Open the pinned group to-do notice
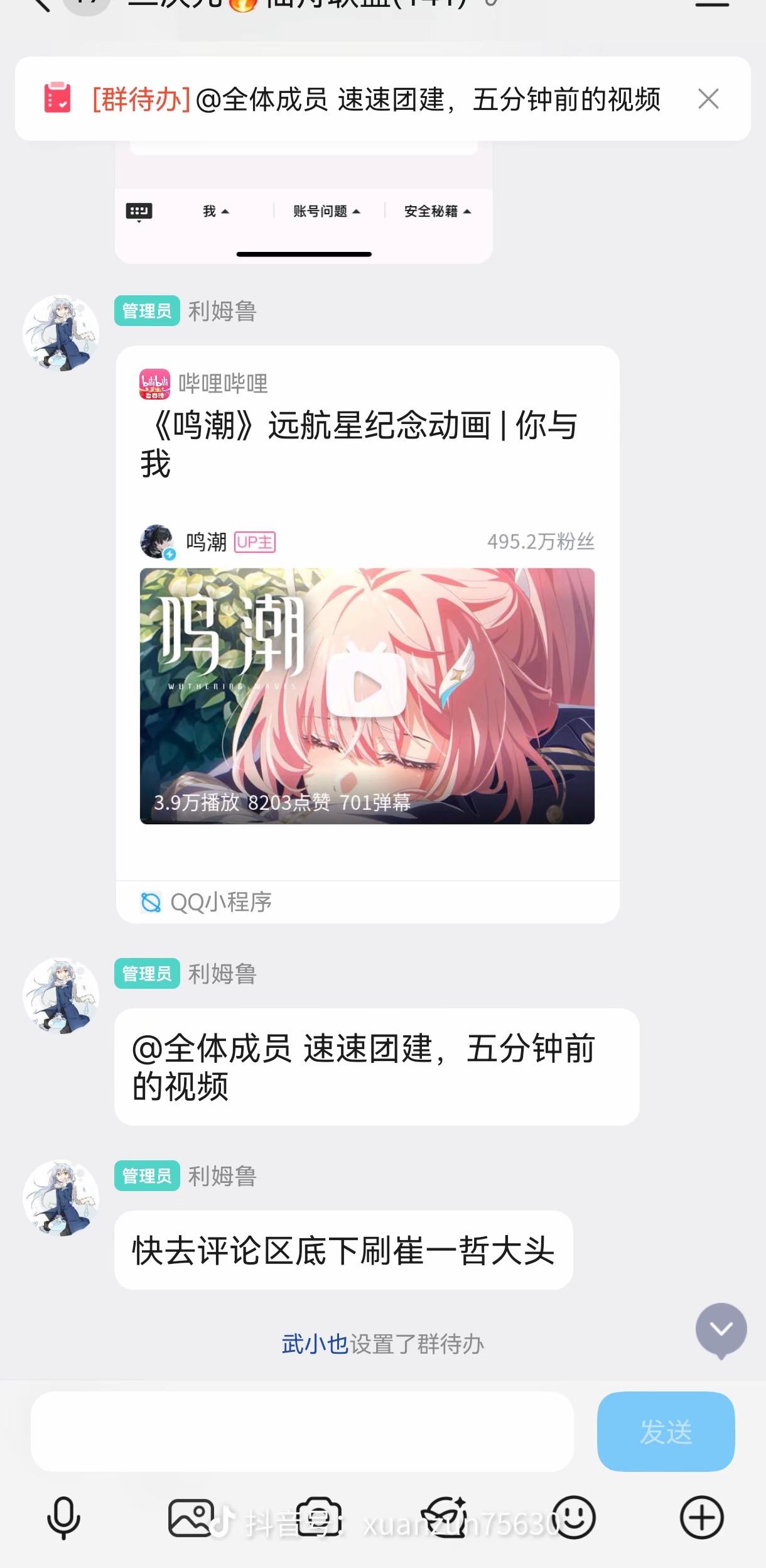The image size is (766, 1568). 377,99
